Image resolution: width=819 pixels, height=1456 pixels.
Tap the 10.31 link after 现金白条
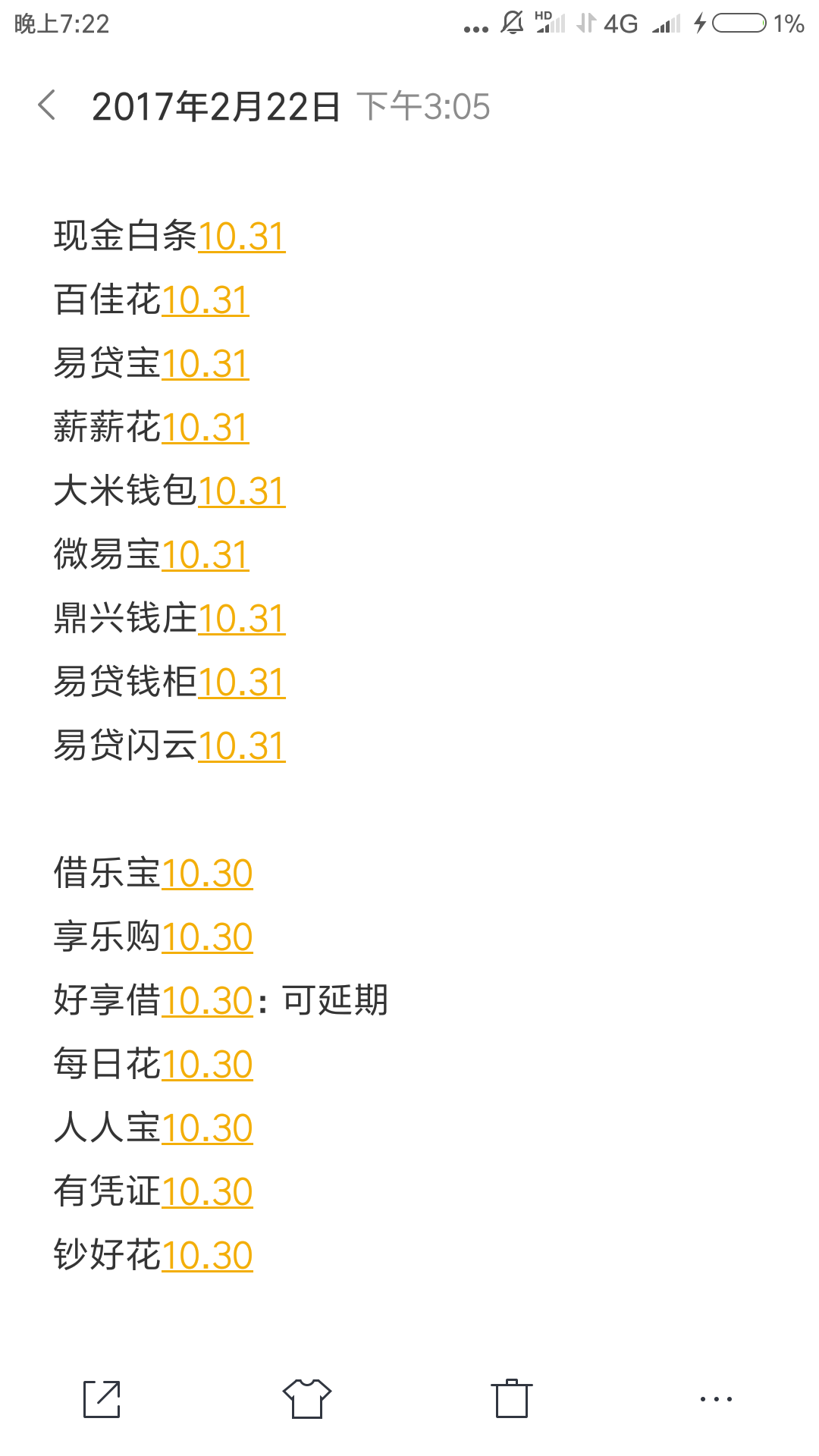[x=242, y=237]
